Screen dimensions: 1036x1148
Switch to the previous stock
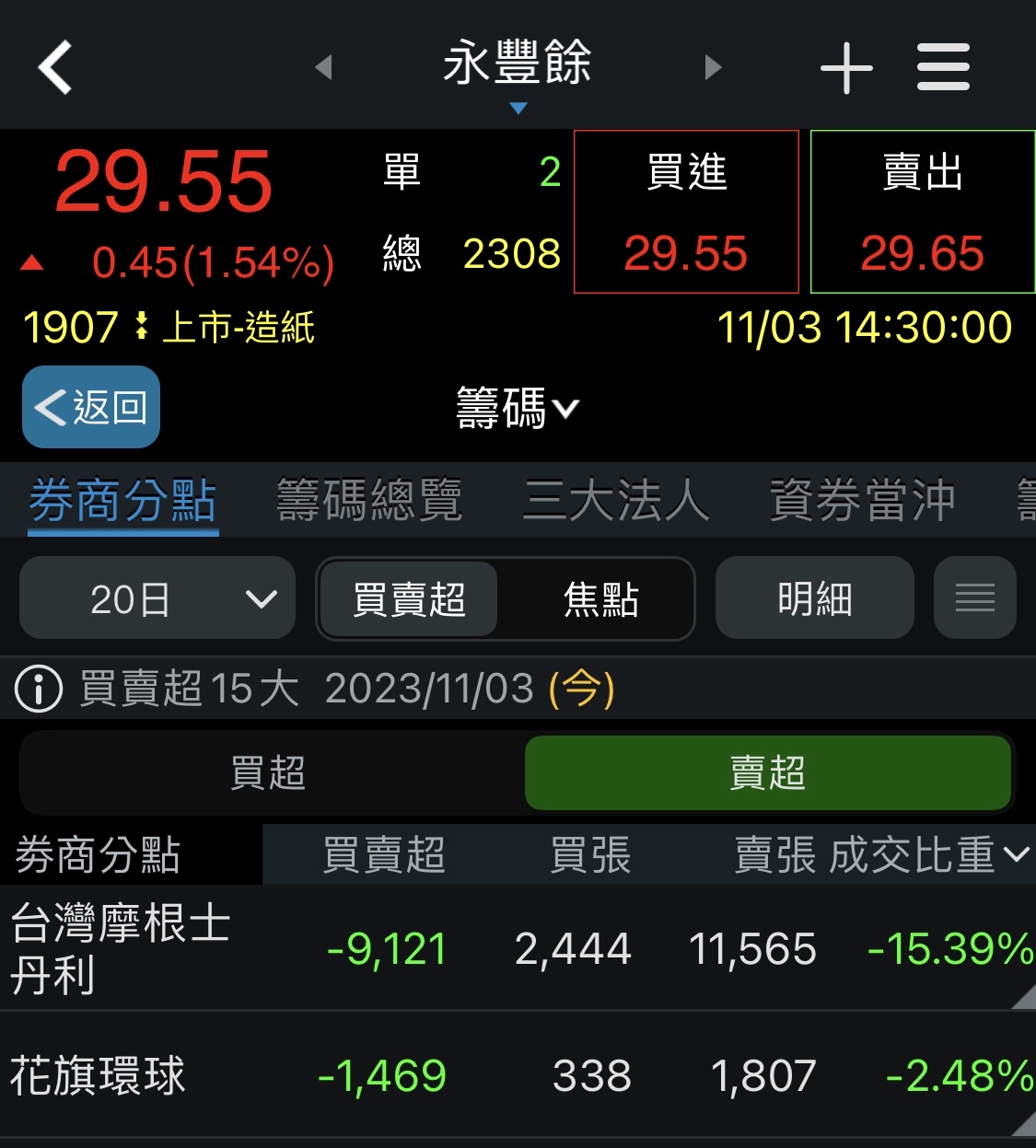click(323, 67)
